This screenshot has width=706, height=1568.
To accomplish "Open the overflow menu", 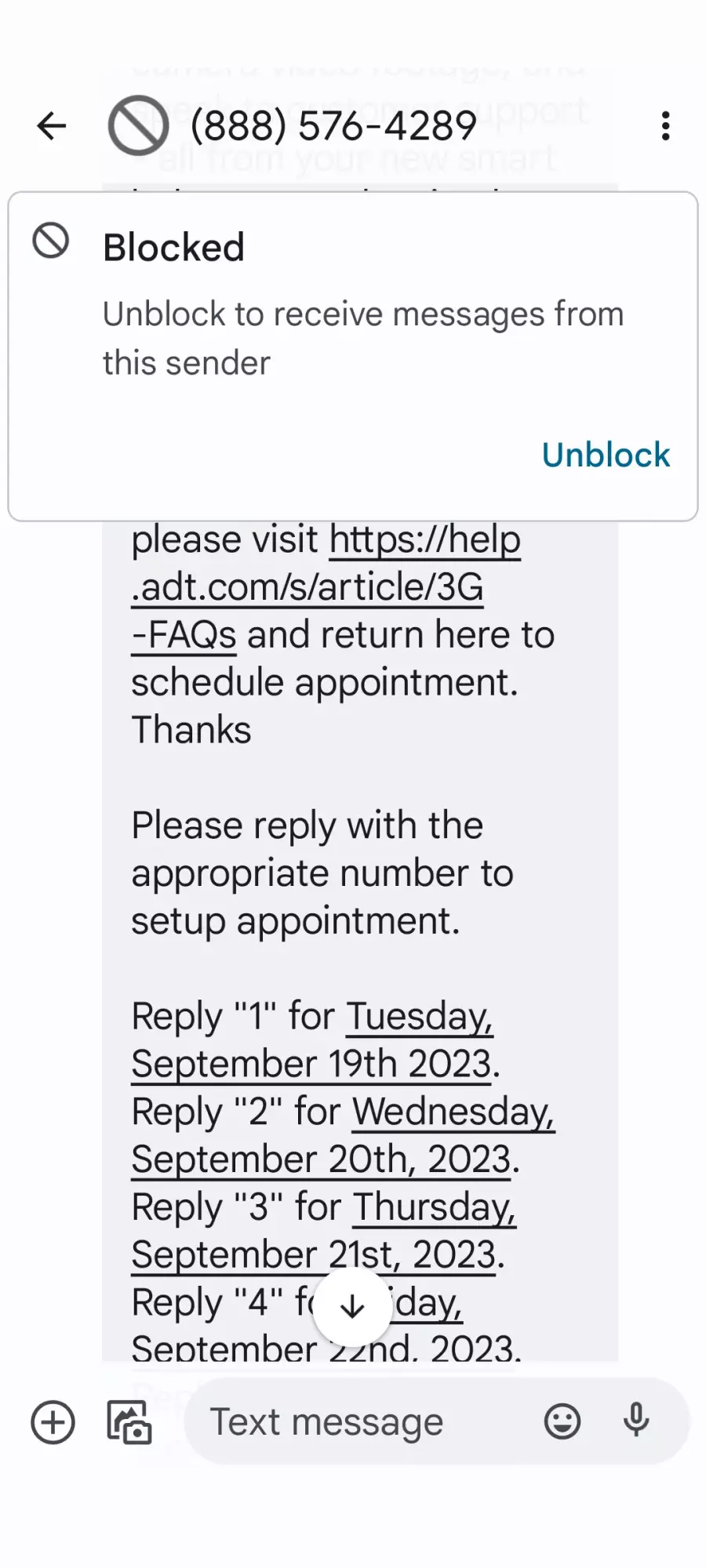I will pos(665,125).
